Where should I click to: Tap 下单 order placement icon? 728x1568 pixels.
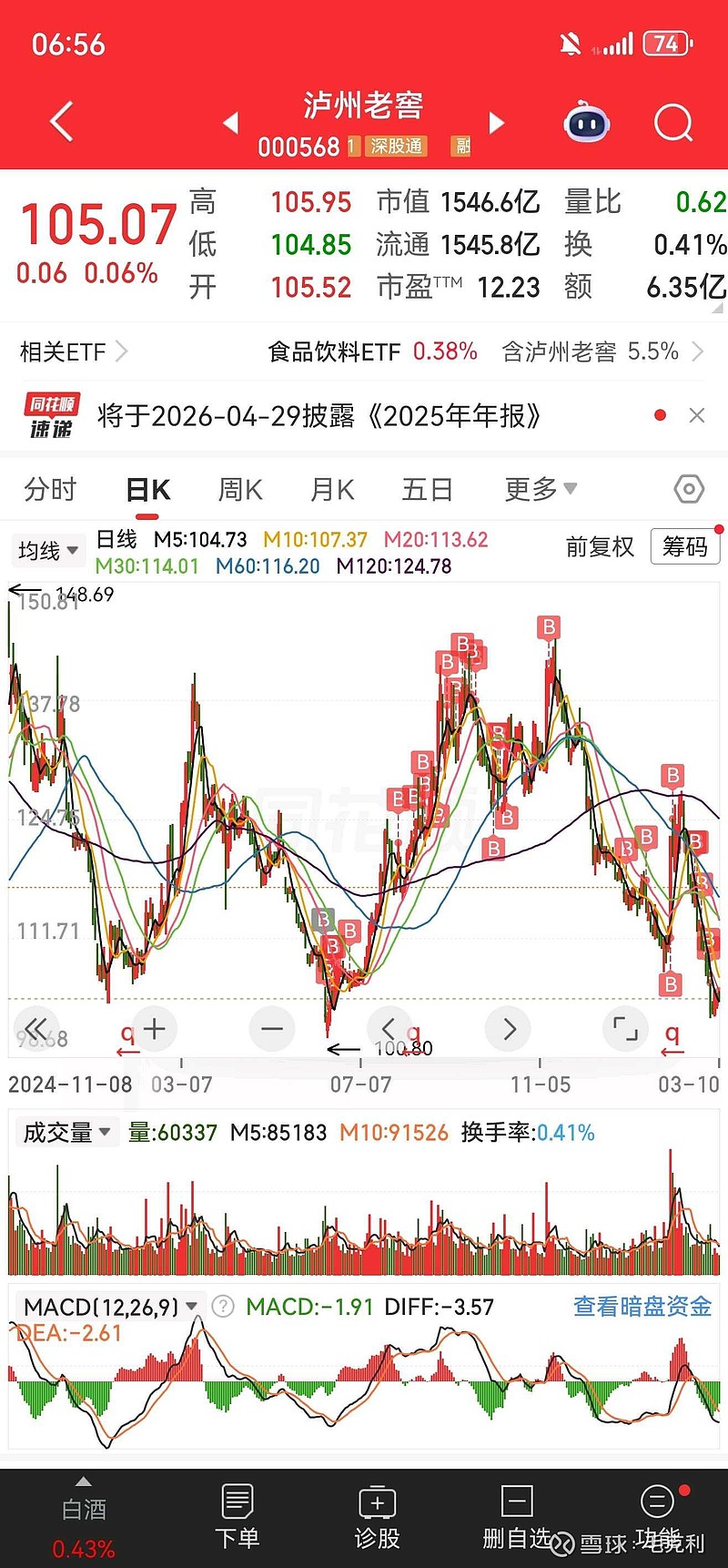[238, 1510]
